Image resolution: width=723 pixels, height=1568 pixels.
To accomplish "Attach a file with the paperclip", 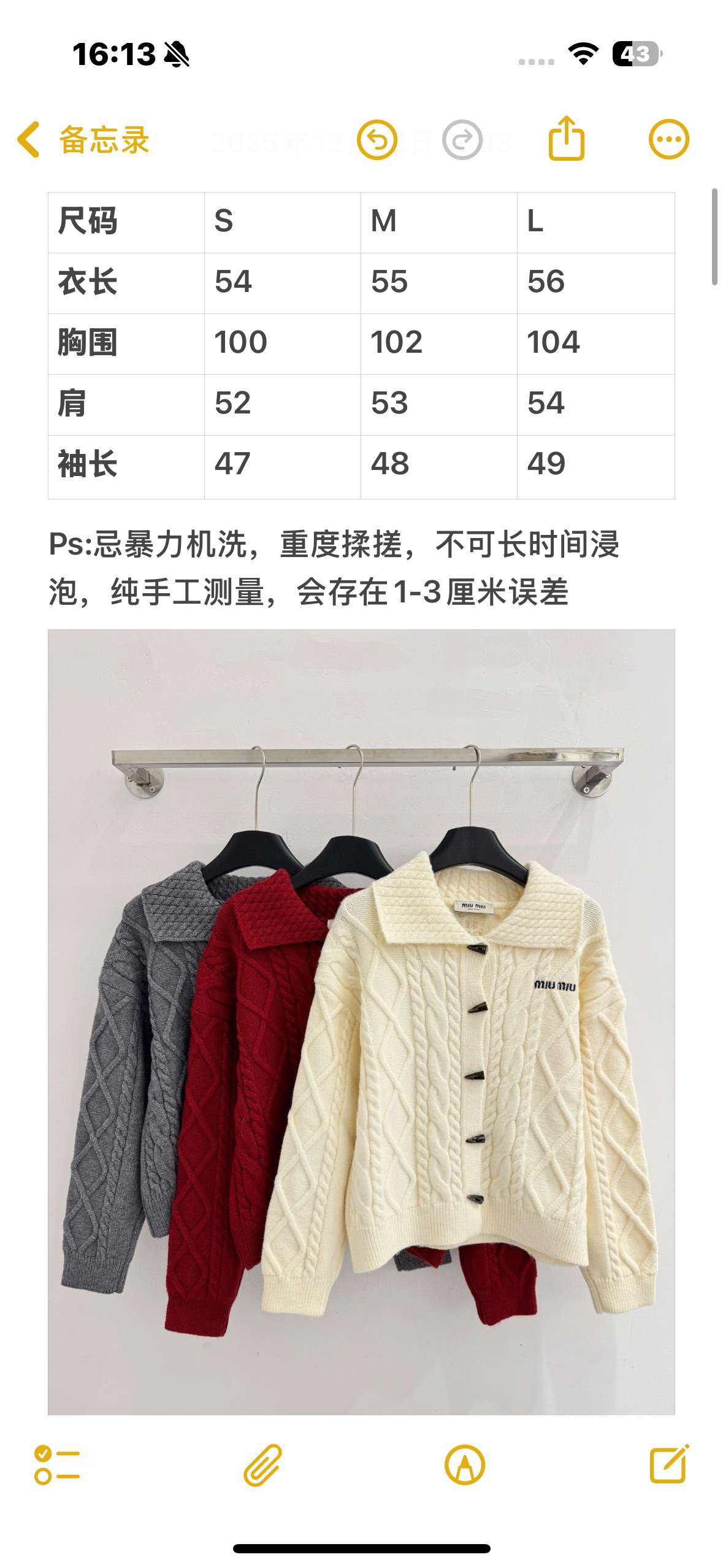I will click(x=262, y=1465).
